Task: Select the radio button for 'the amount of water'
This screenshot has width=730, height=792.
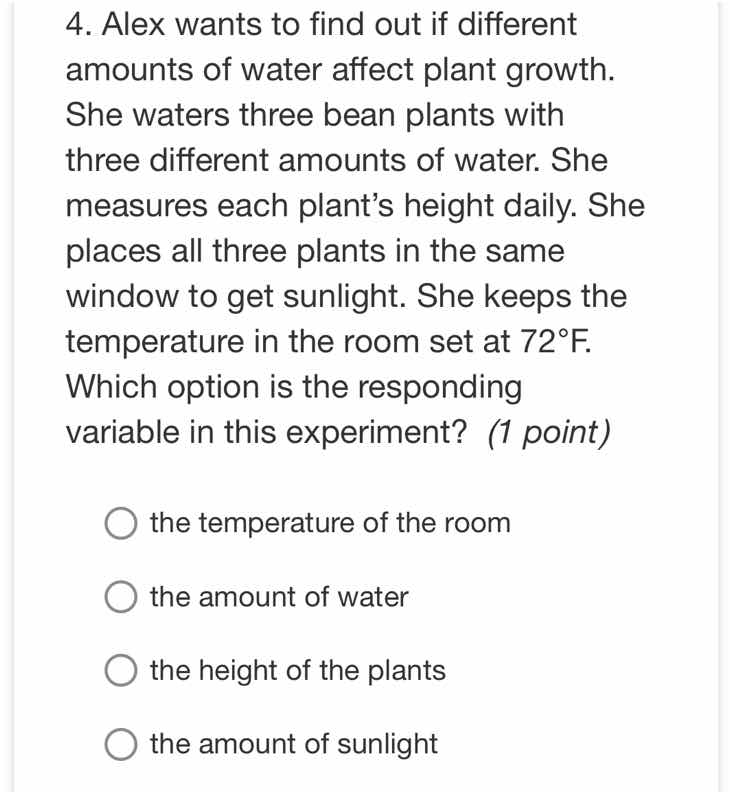Action: pos(120,596)
